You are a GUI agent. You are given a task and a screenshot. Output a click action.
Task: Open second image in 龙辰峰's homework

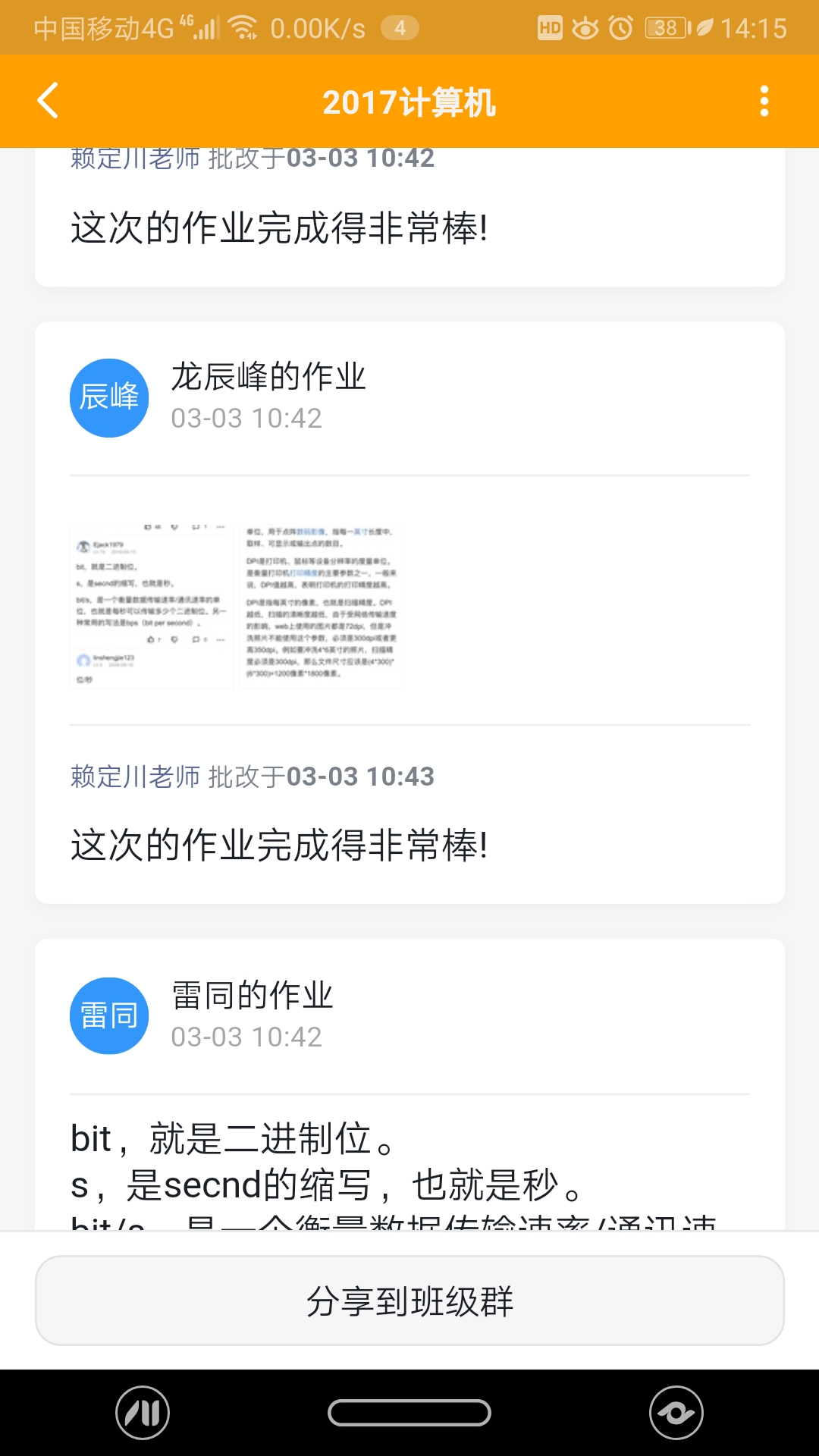coord(322,605)
